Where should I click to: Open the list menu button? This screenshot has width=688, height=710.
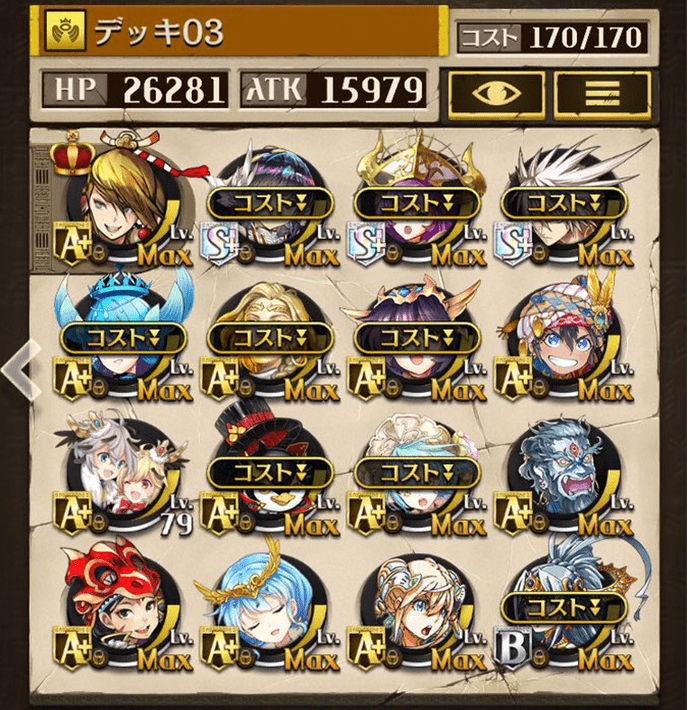tap(602, 92)
